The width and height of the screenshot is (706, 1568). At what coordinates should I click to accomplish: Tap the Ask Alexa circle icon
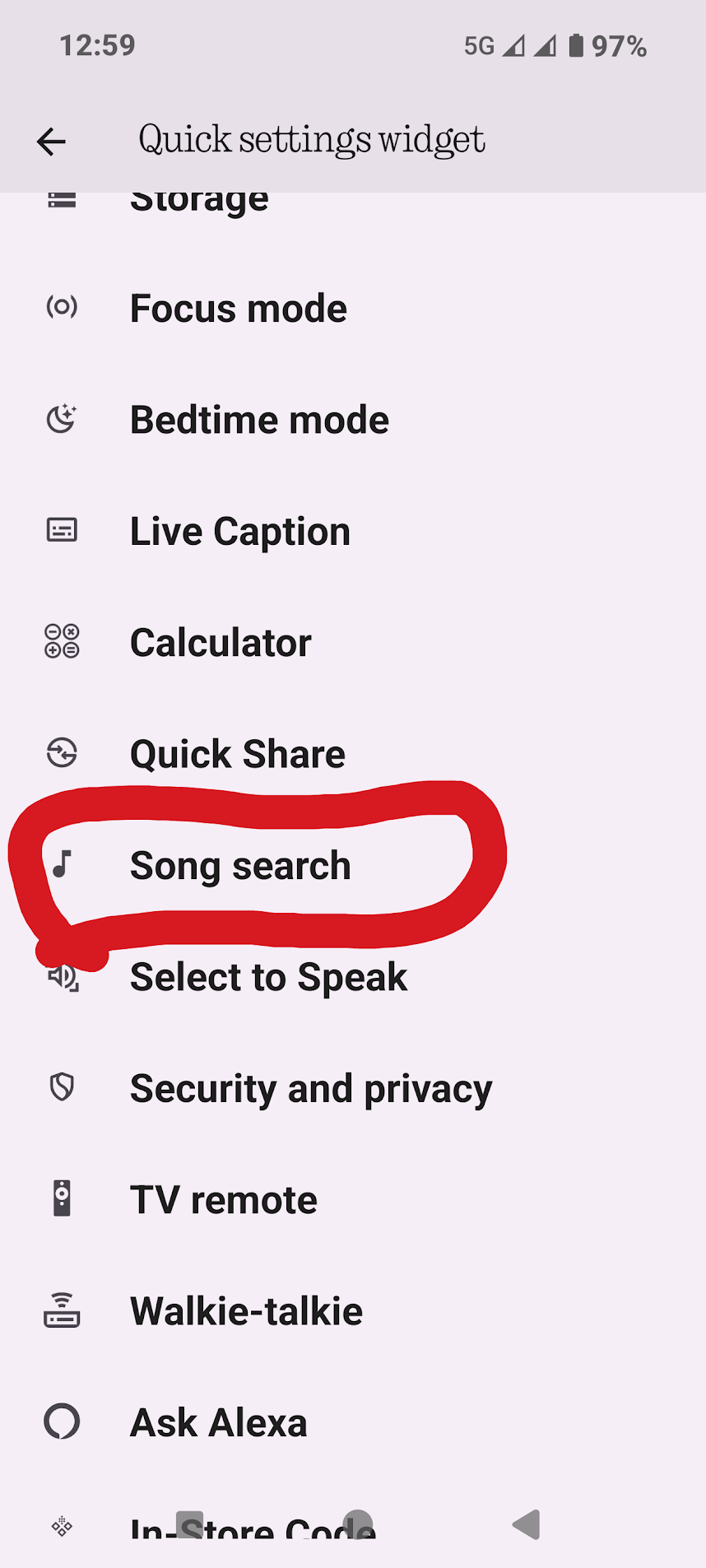click(62, 1421)
